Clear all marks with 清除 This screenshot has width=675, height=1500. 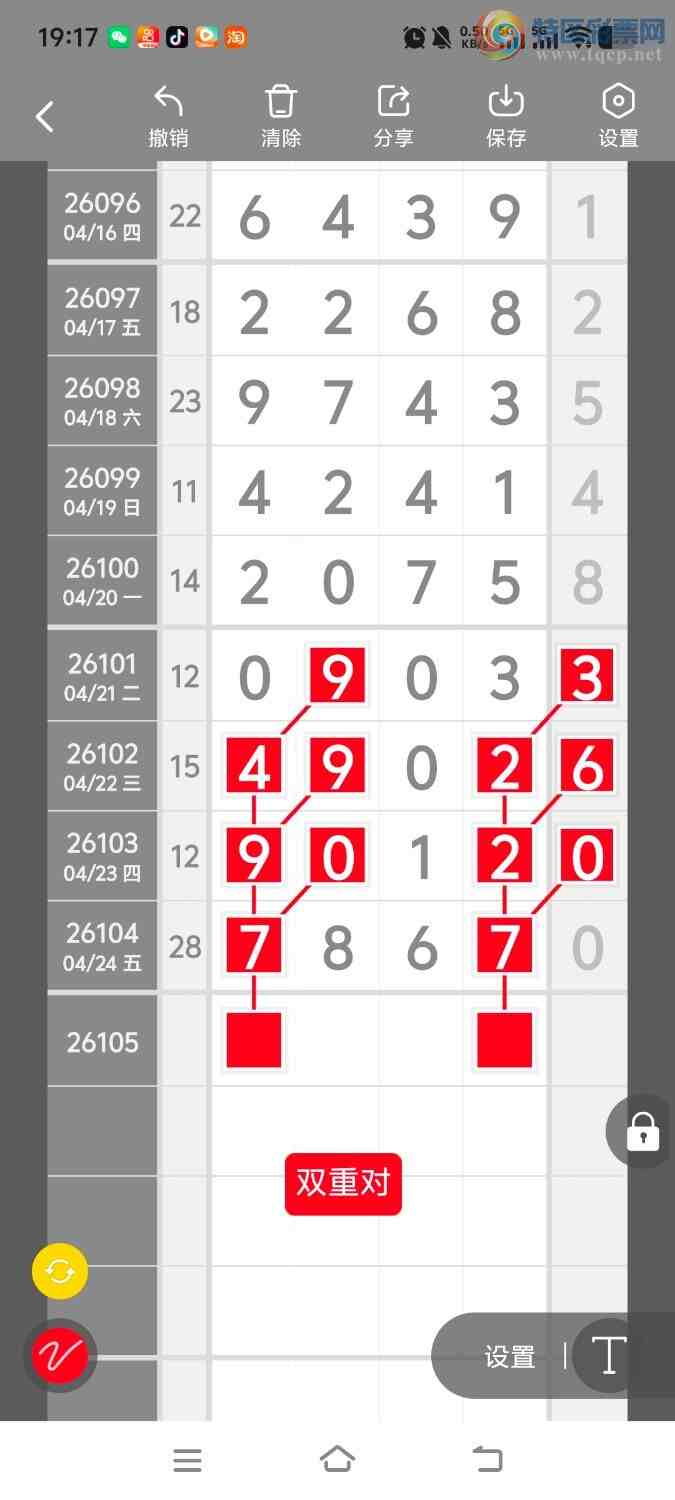click(x=281, y=117)
